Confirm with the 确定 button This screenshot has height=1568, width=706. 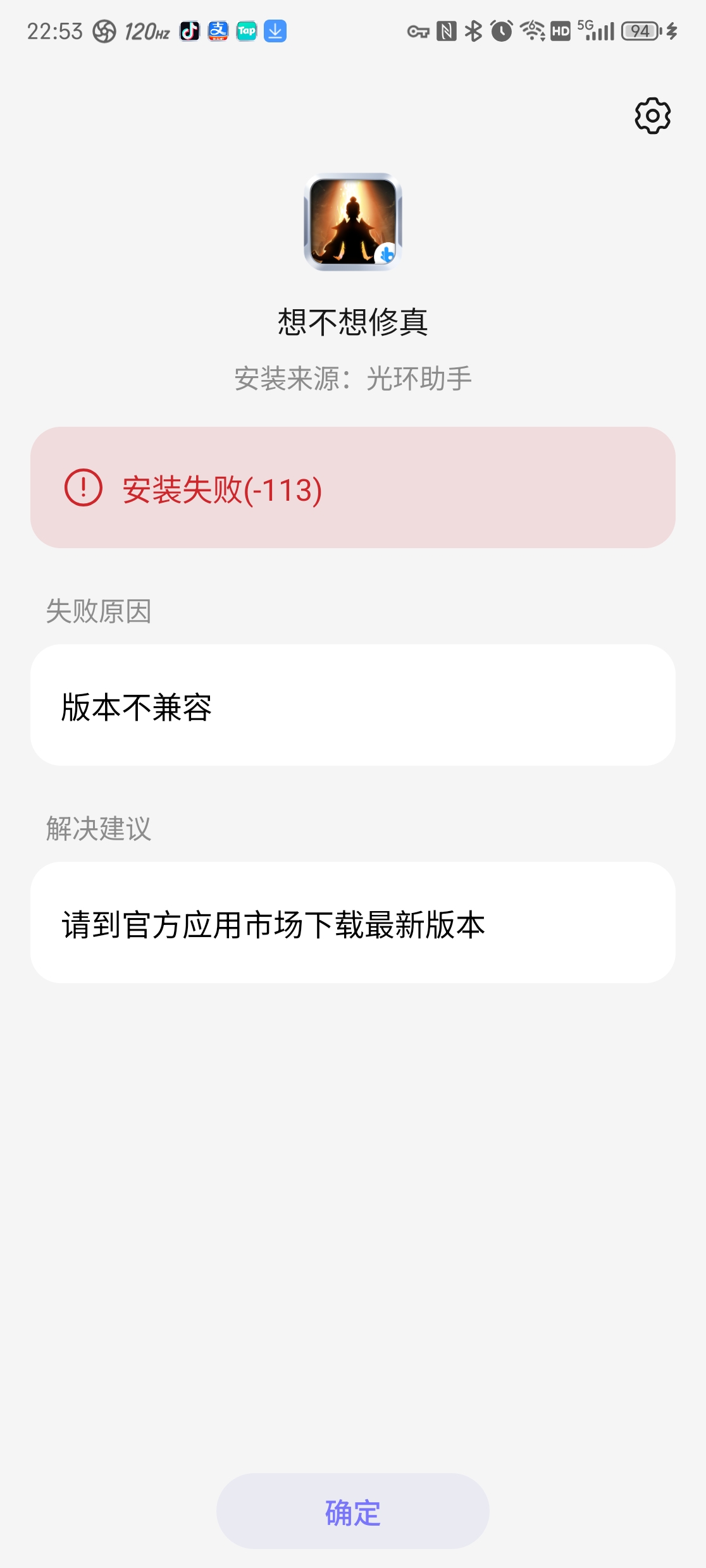[352, 1512]
